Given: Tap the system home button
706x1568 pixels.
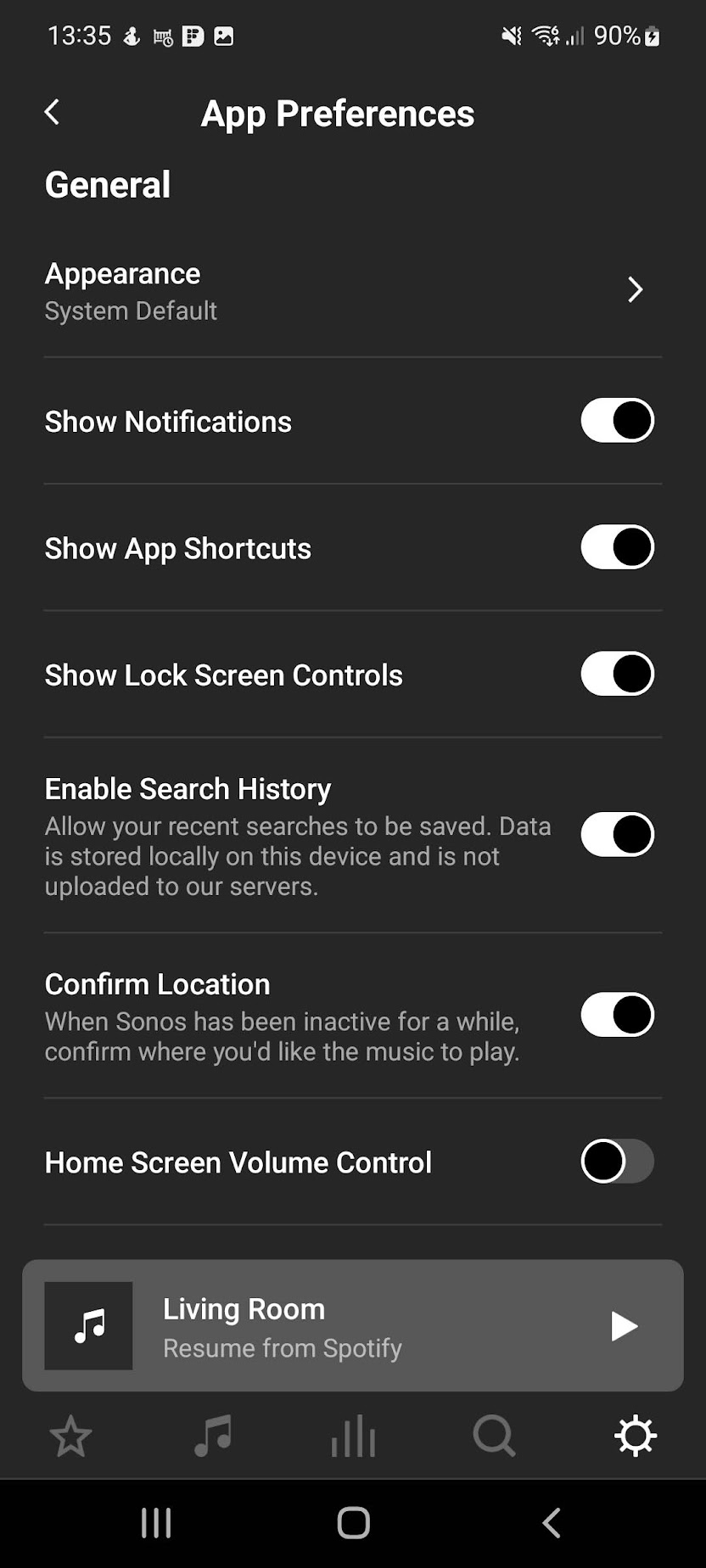Looking at the screenshot, I should pos(353,1523).
